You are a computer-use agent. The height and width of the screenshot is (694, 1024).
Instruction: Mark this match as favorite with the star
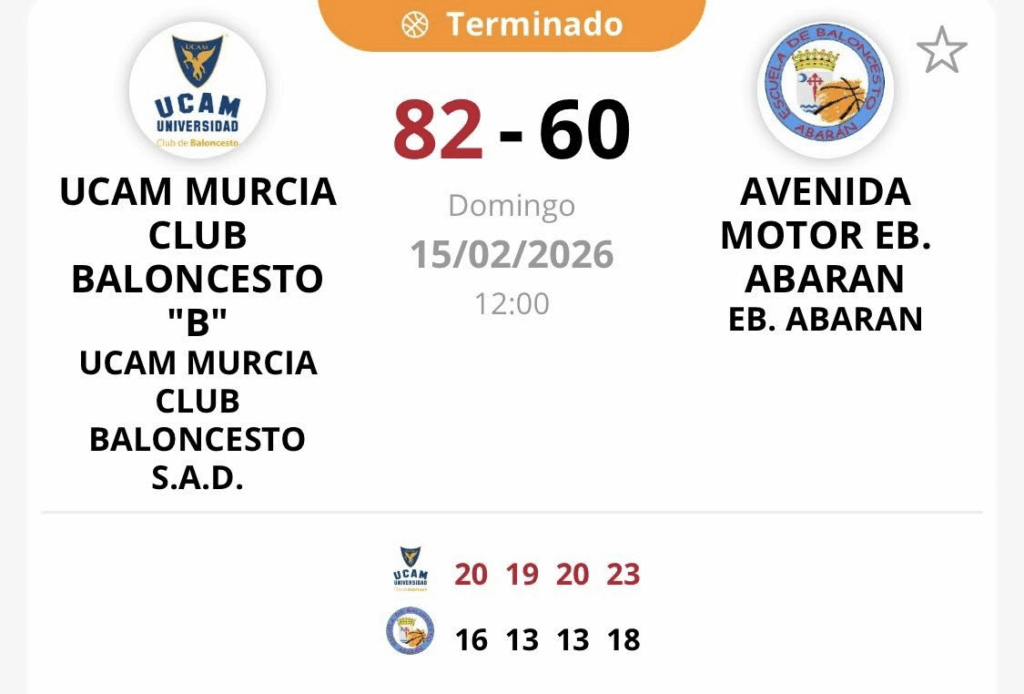(x=941, y=51)
